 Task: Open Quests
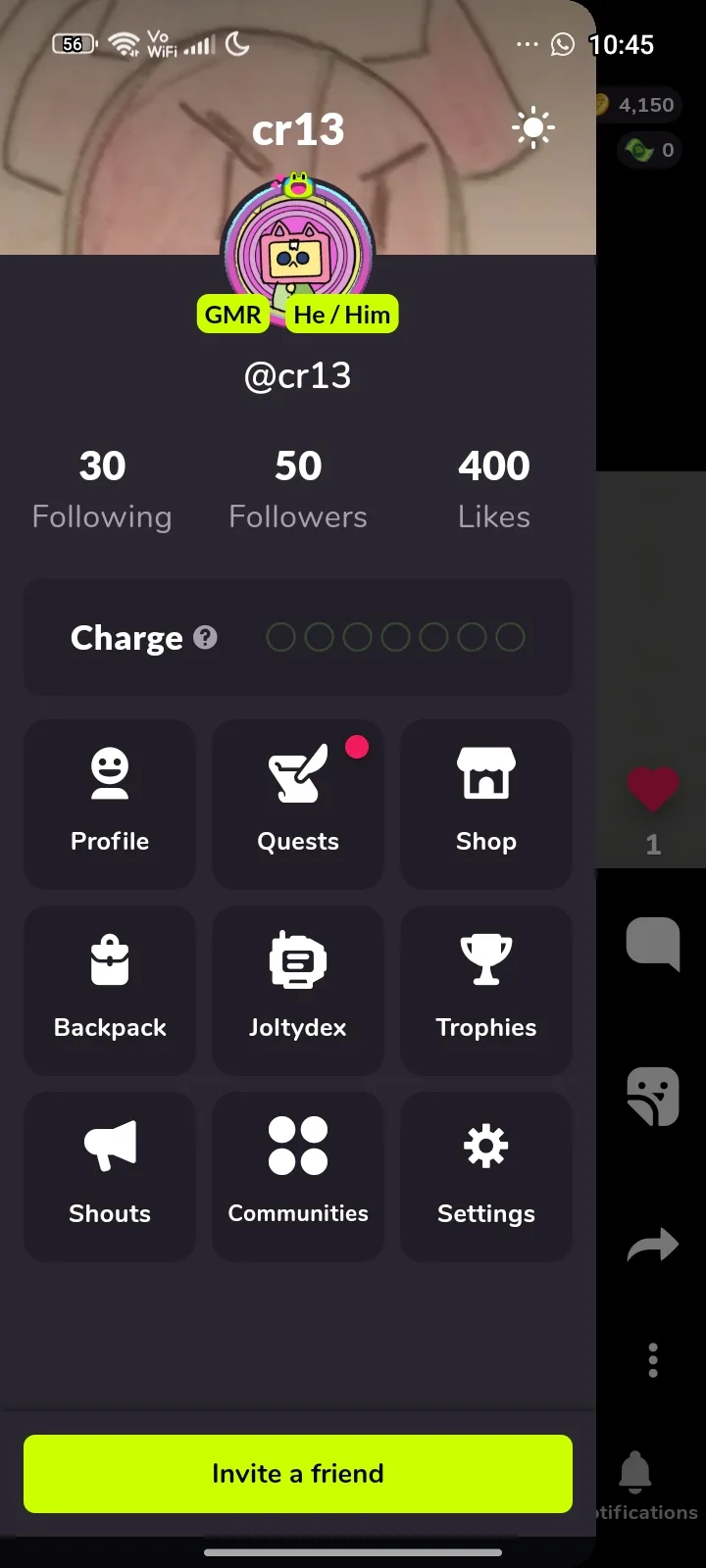click(298, 804)
